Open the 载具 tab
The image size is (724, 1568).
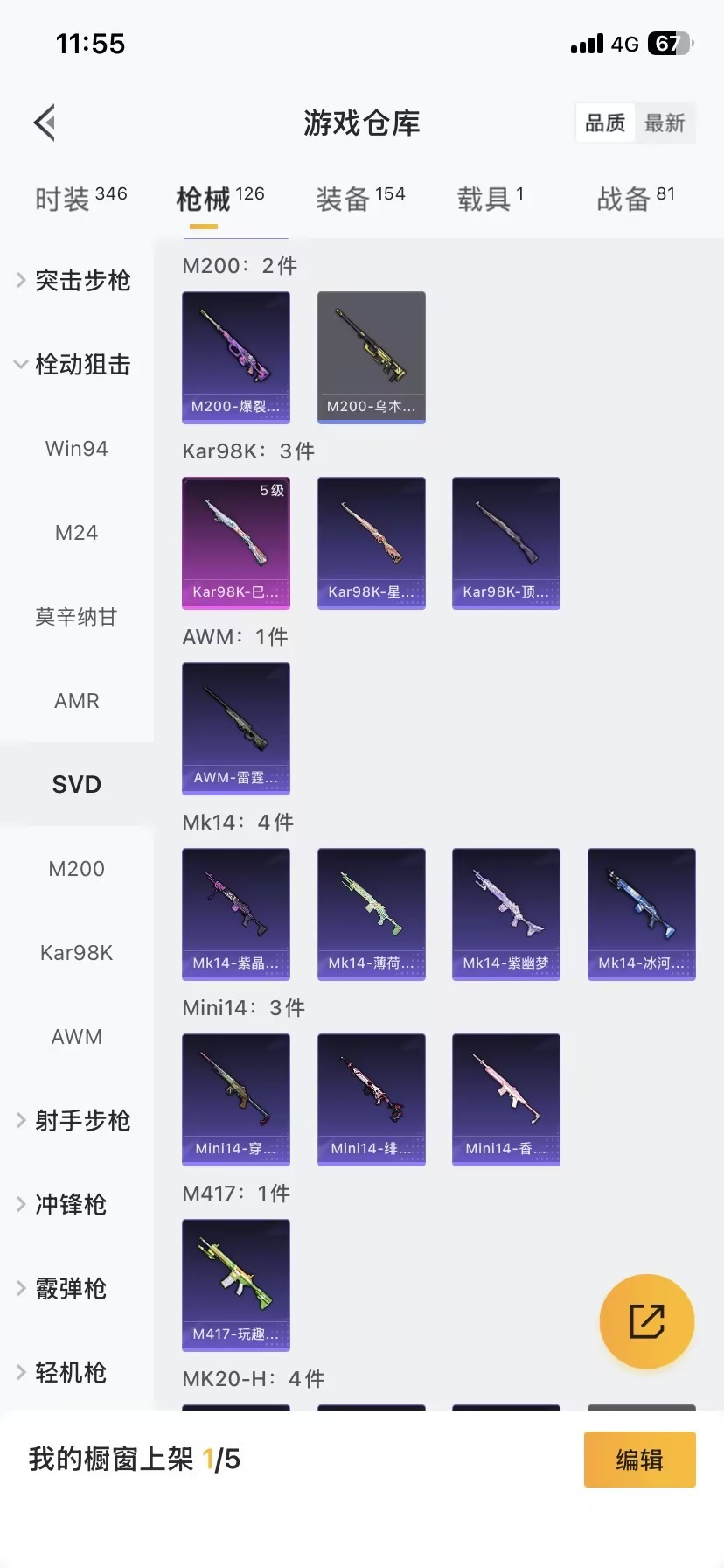[490, 199]
